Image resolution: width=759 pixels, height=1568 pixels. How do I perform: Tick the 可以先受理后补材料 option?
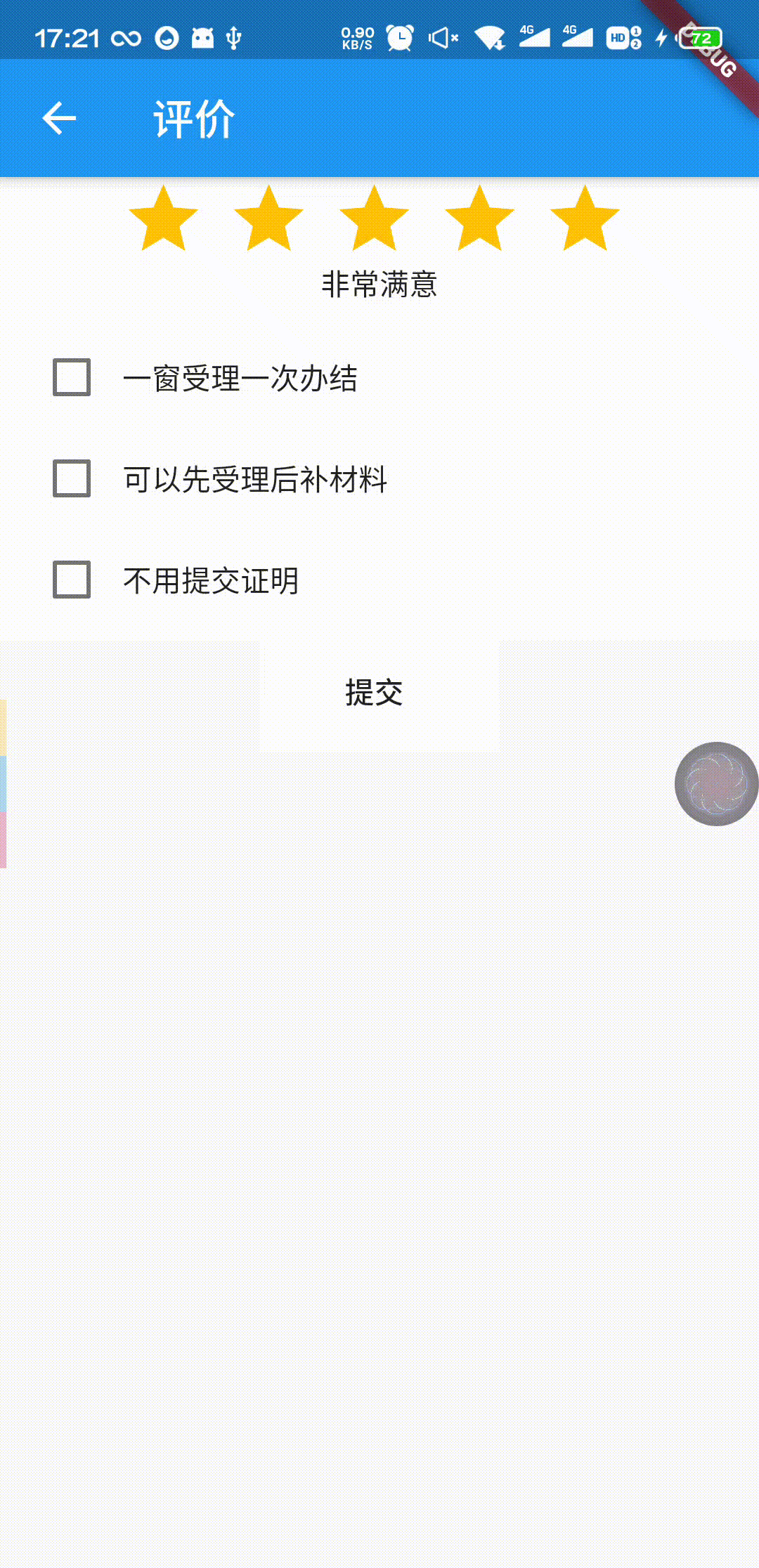(x=72, y=478)
